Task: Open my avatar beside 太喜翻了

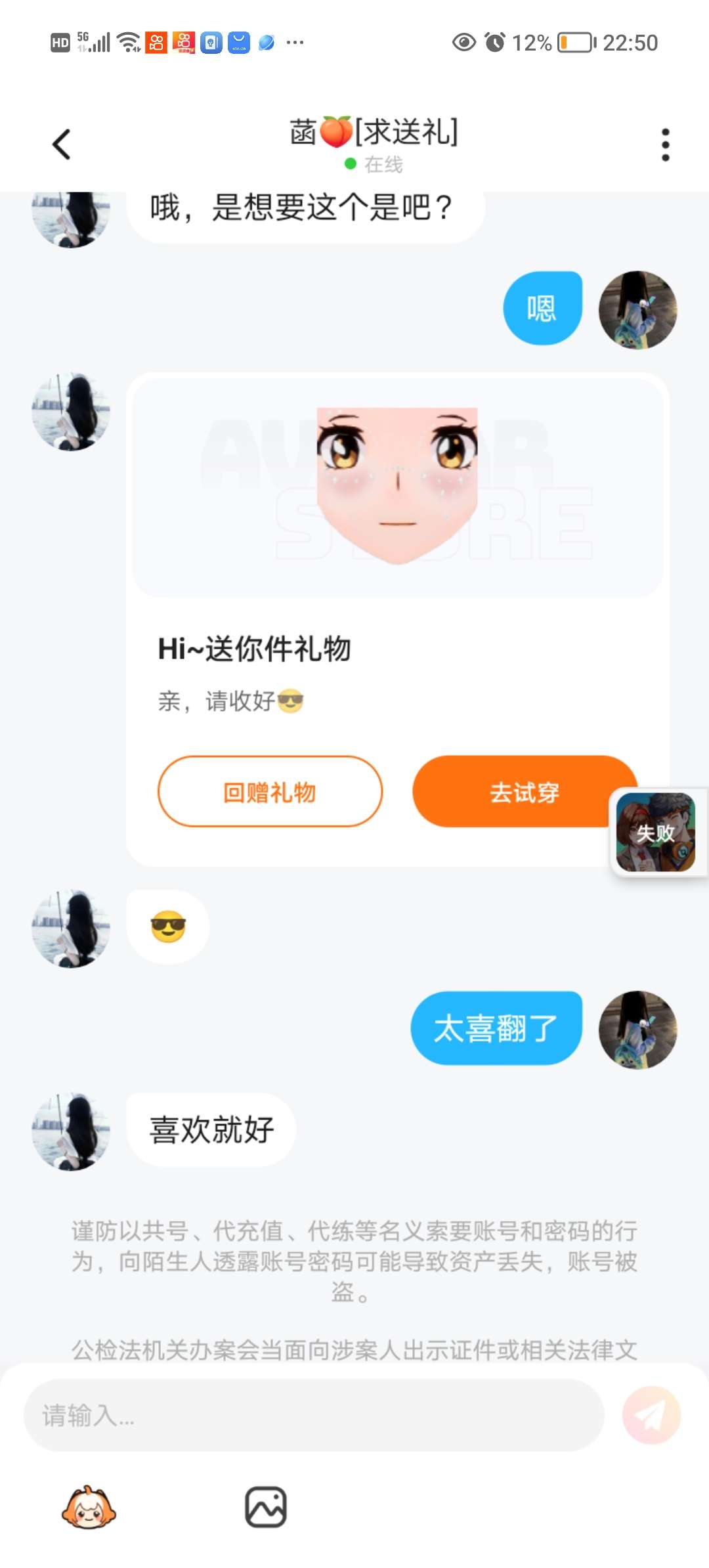Action: tap(637, 1029)
